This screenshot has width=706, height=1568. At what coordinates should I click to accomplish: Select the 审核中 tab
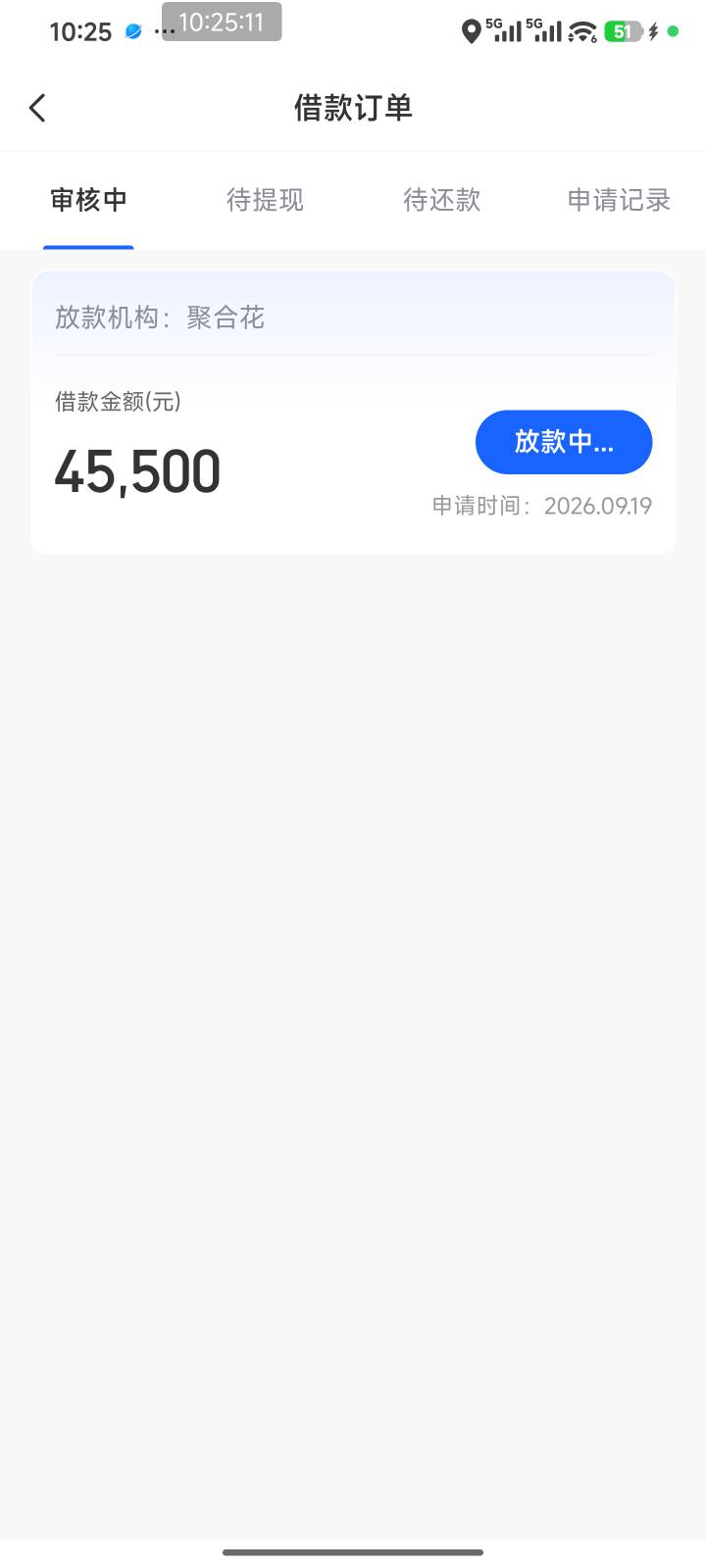[x=88, y=200]
